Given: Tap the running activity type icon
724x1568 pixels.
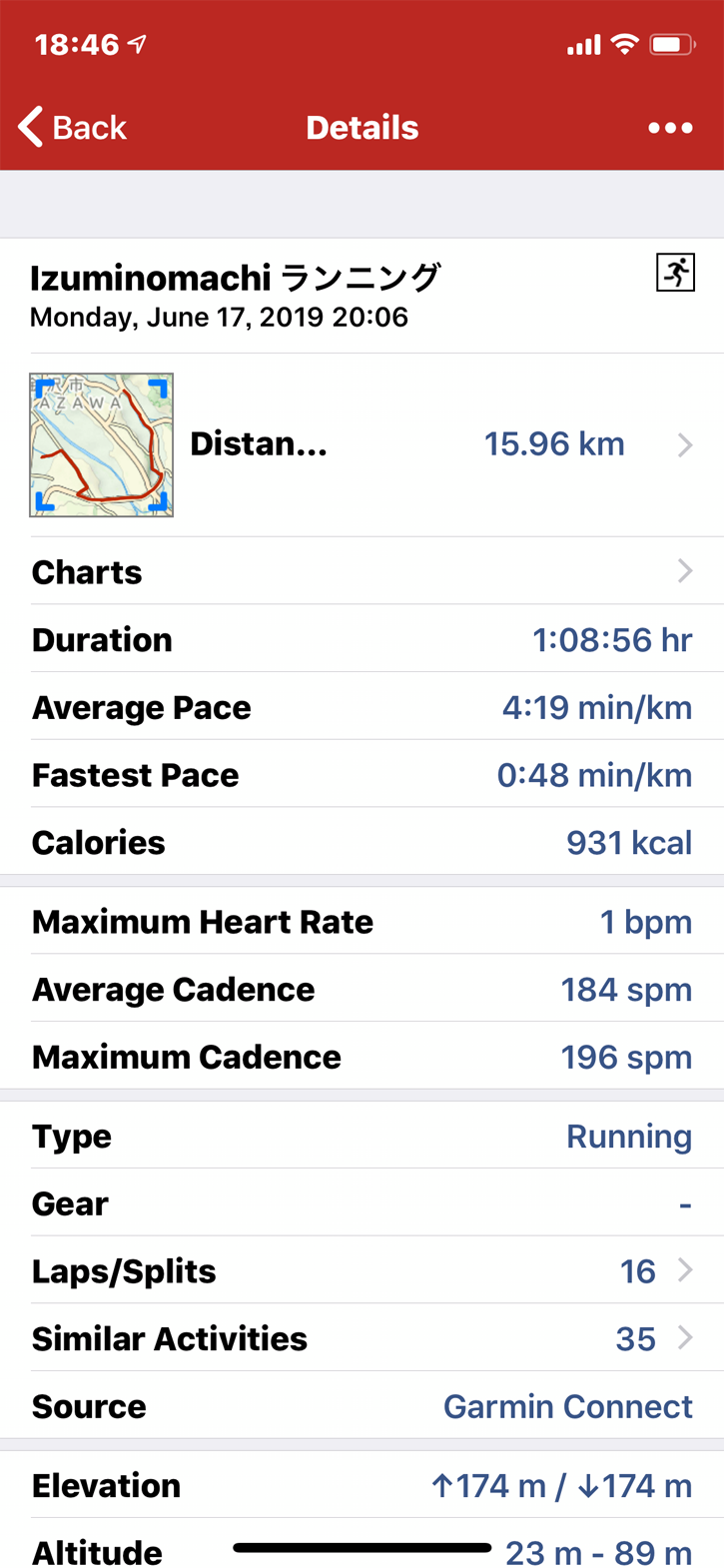Looking at the screenshot, I should click(x=675, y=272).
